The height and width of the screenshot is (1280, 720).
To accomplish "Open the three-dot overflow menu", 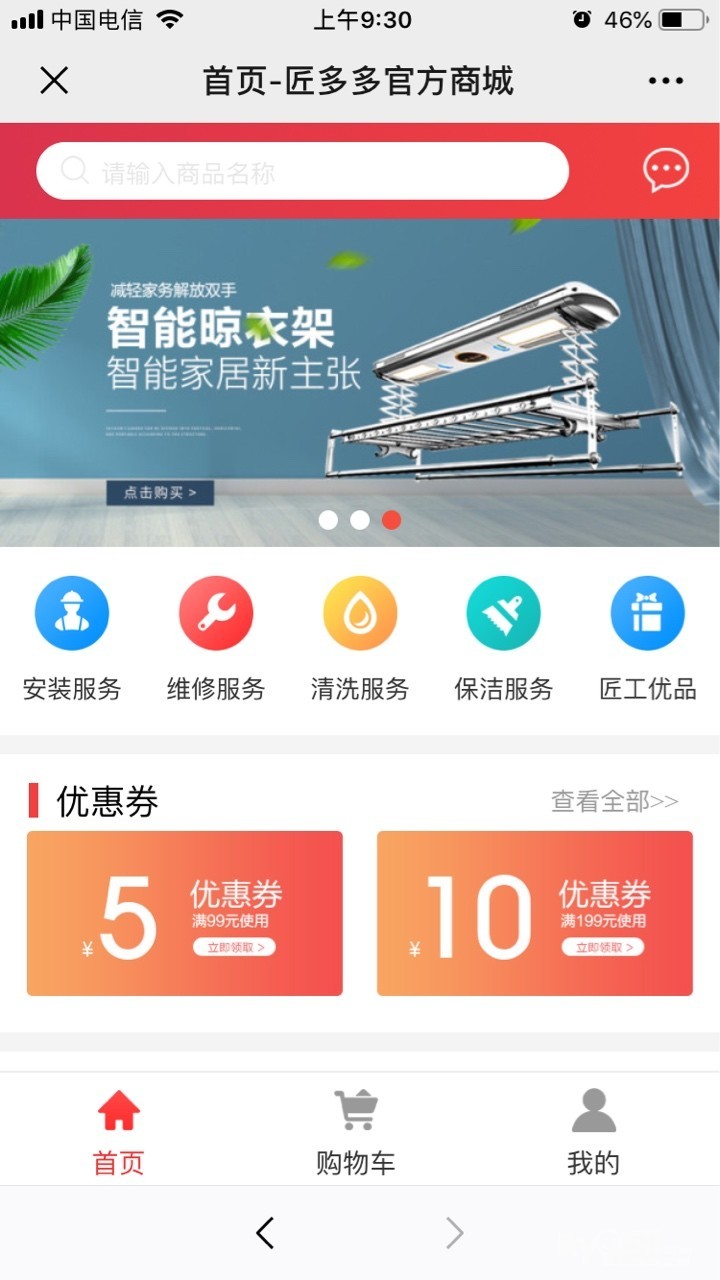I will 665,81.
